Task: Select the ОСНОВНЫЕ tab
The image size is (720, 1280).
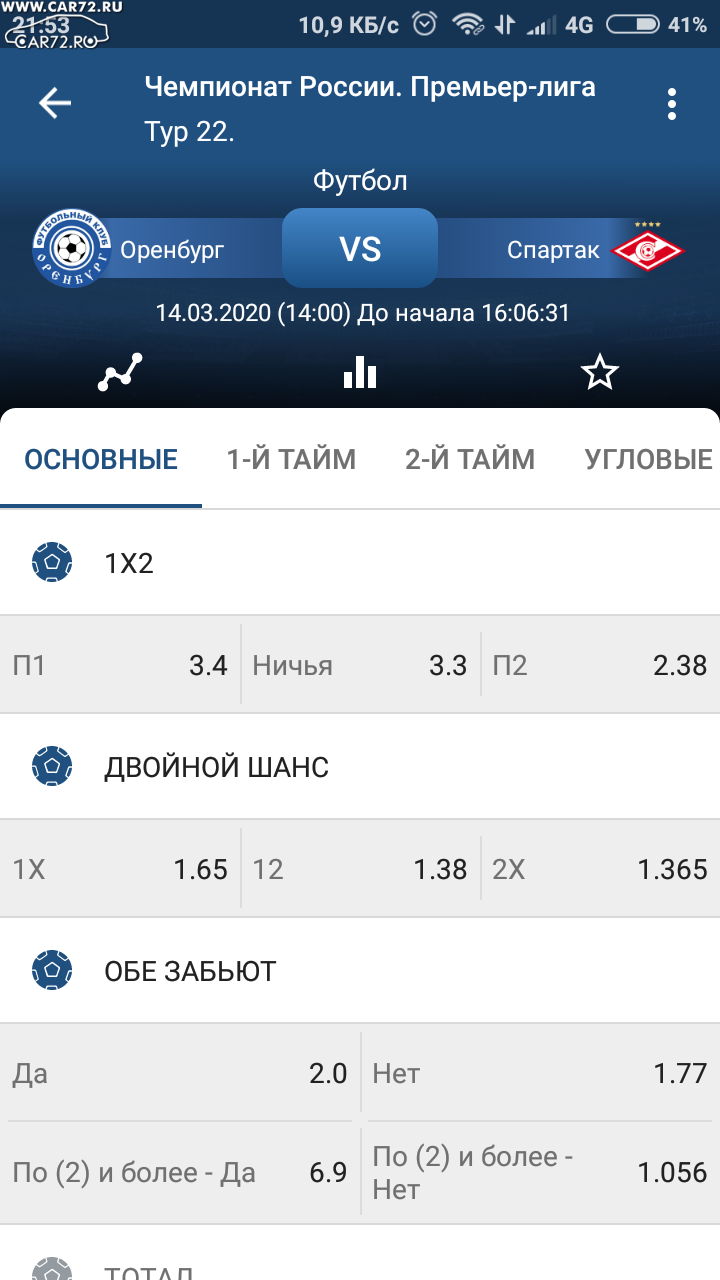Action: [x=101, y=459]
